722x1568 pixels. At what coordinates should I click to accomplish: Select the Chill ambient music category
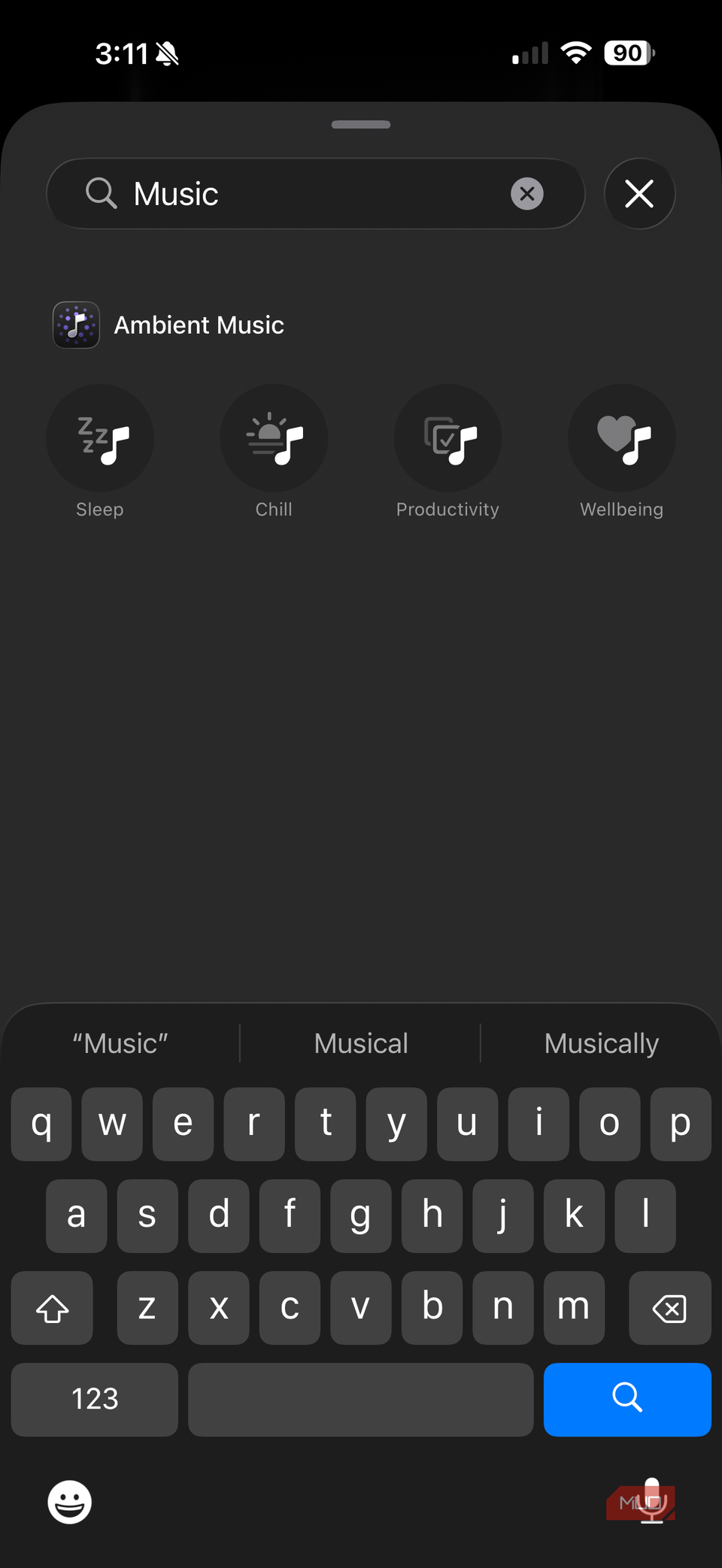[274, 438]
